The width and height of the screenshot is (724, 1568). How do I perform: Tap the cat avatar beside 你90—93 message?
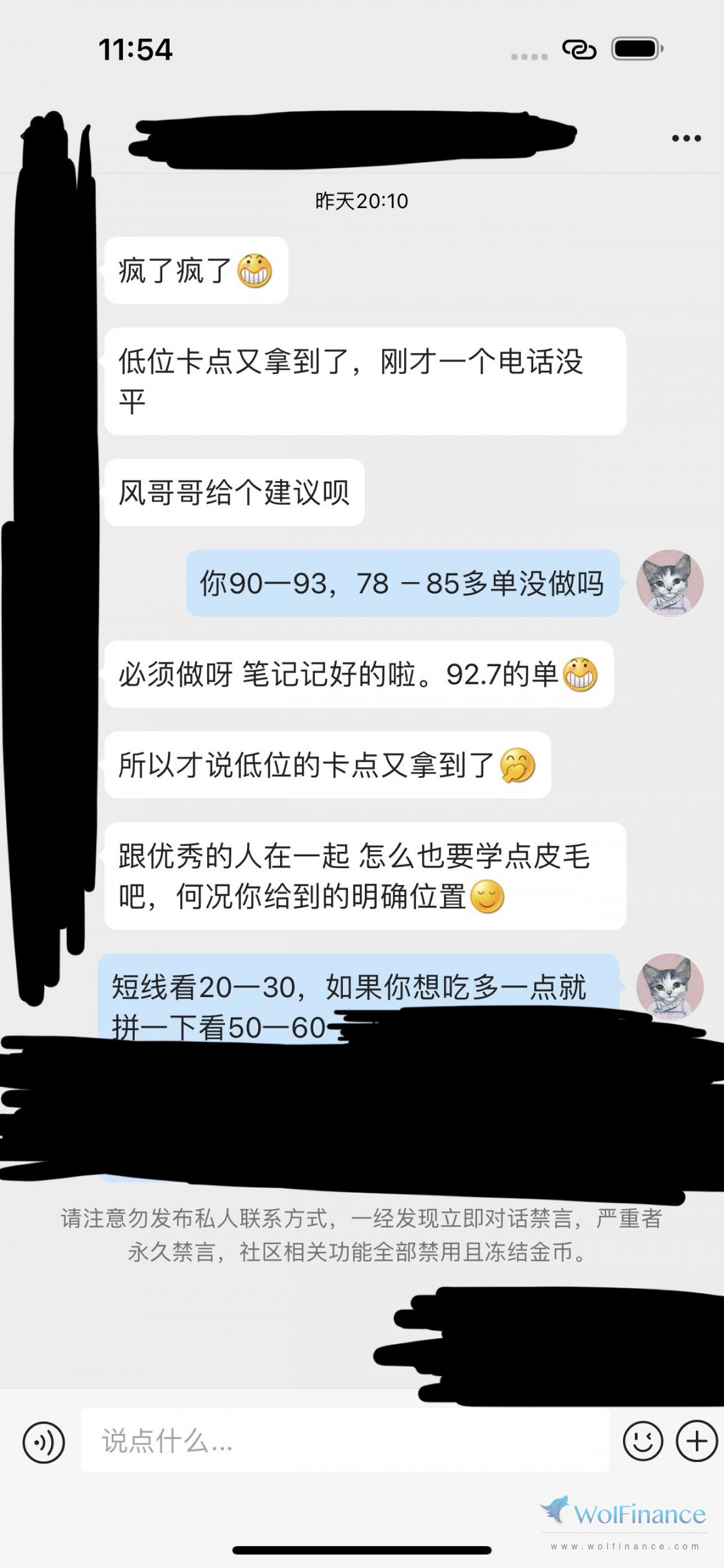tap(670, 583)
